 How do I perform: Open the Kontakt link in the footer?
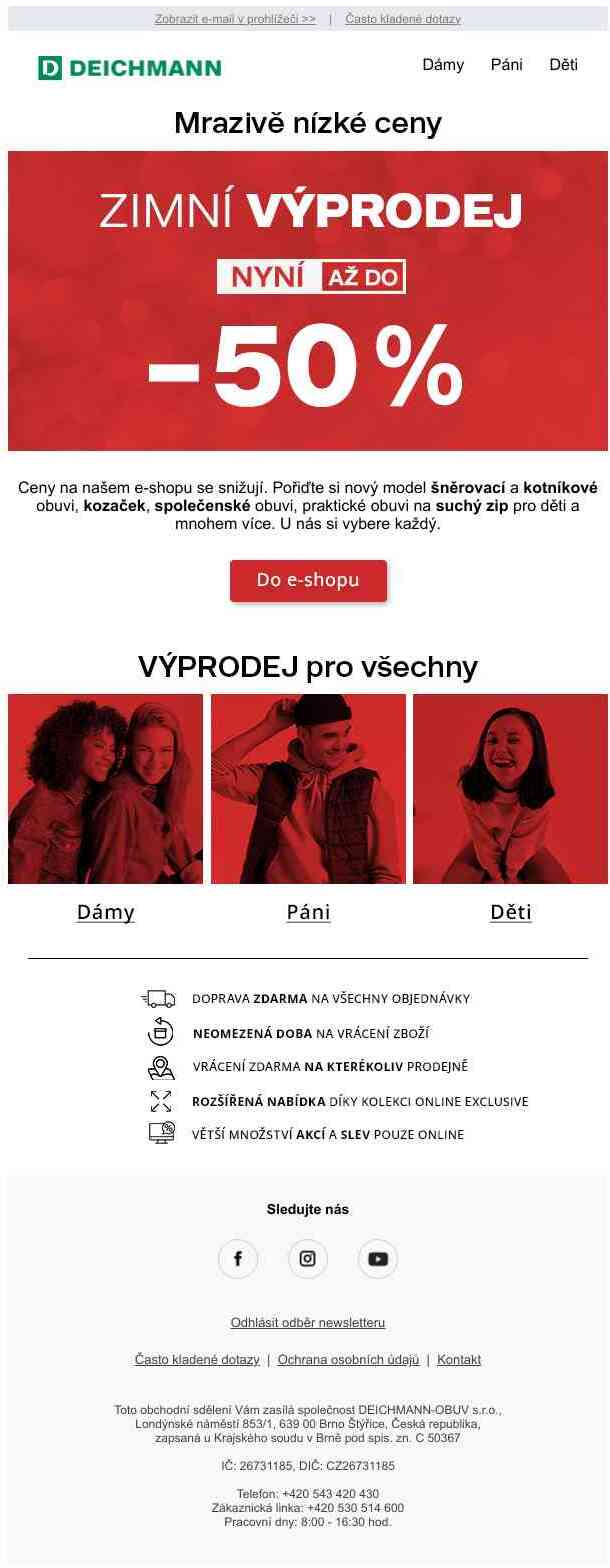[x=459, y=1360]
